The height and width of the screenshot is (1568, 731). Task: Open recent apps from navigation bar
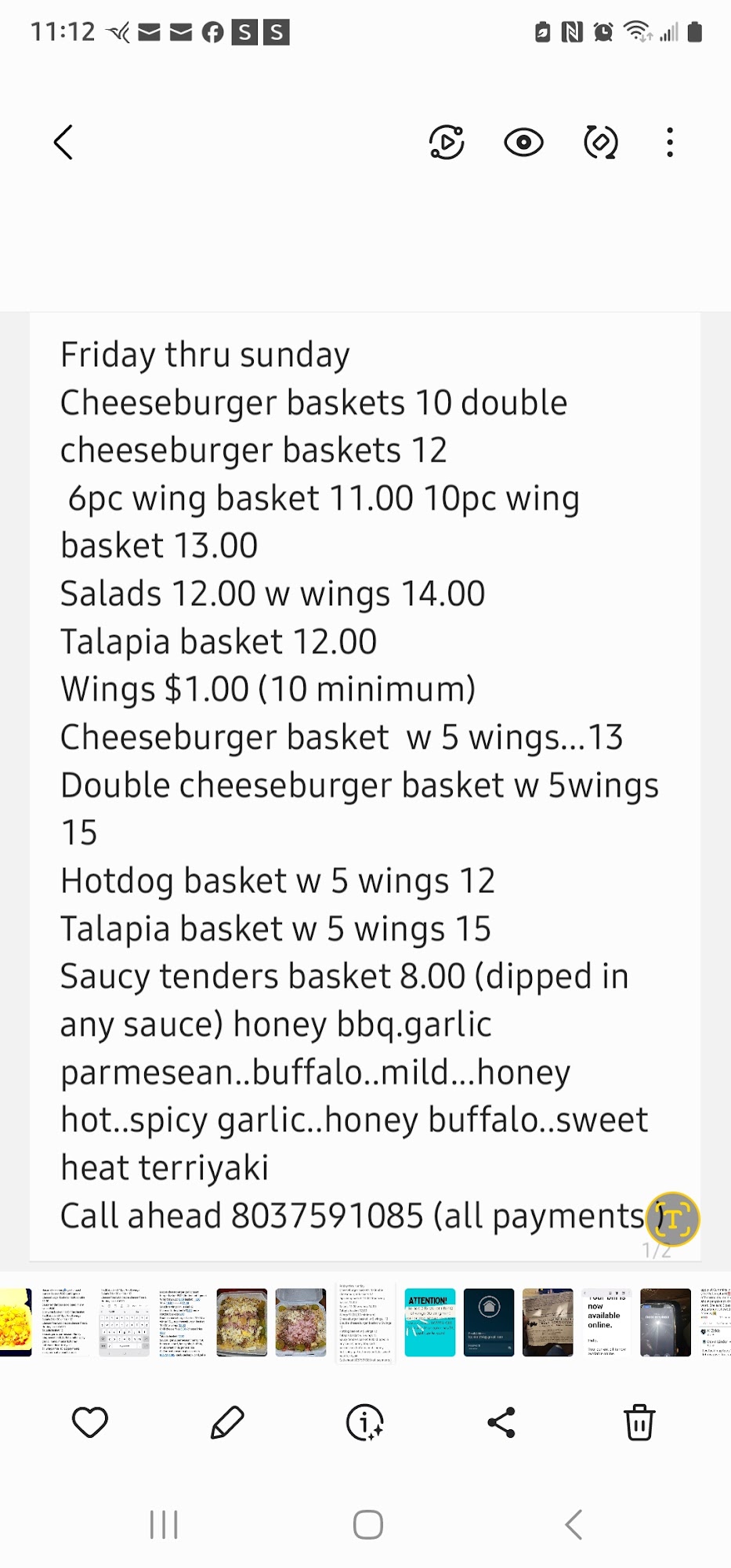click(x=164, y=1525)
